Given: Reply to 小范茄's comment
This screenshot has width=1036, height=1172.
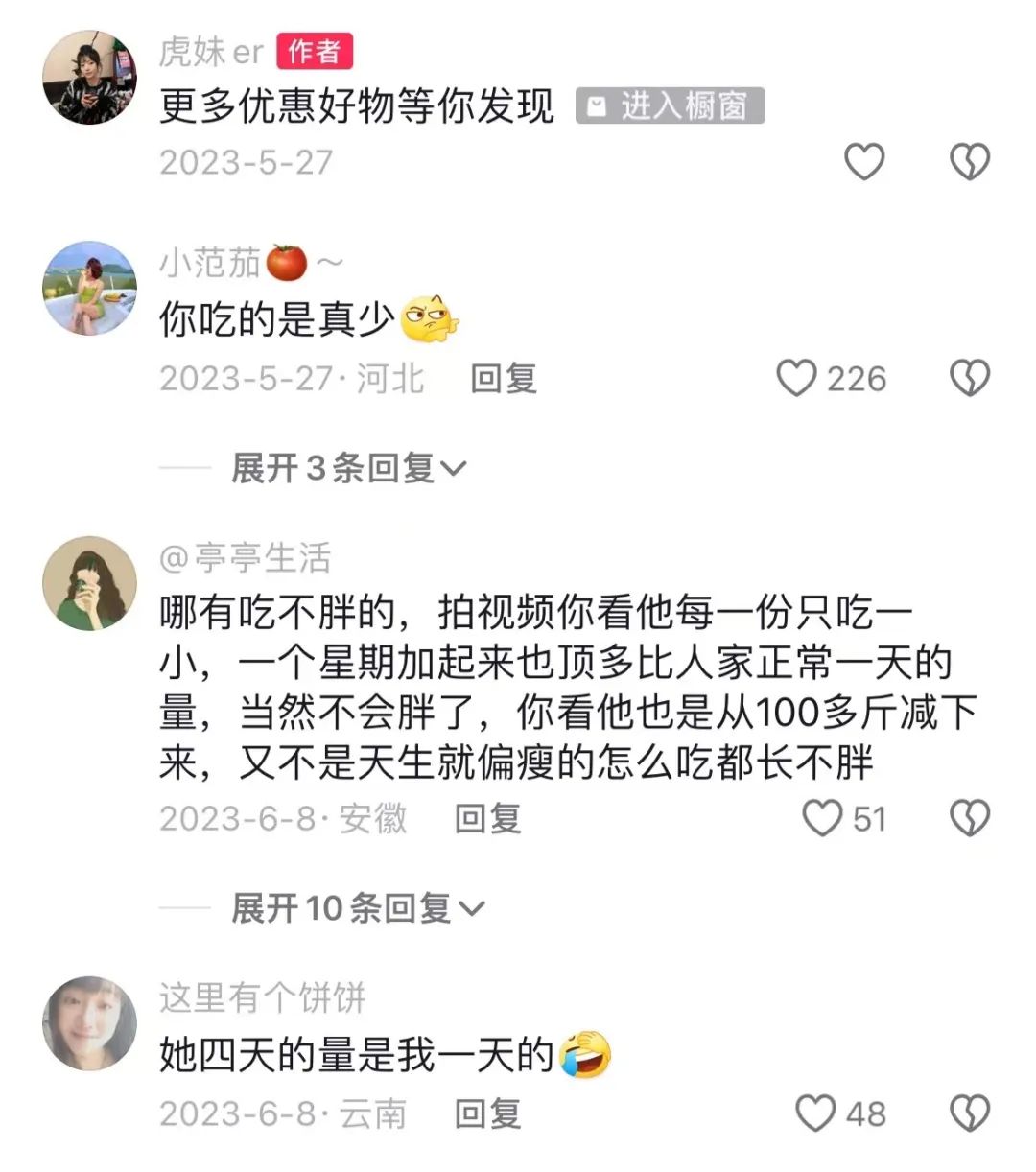Looking at the screenshot, I should (x=503, y=378).
